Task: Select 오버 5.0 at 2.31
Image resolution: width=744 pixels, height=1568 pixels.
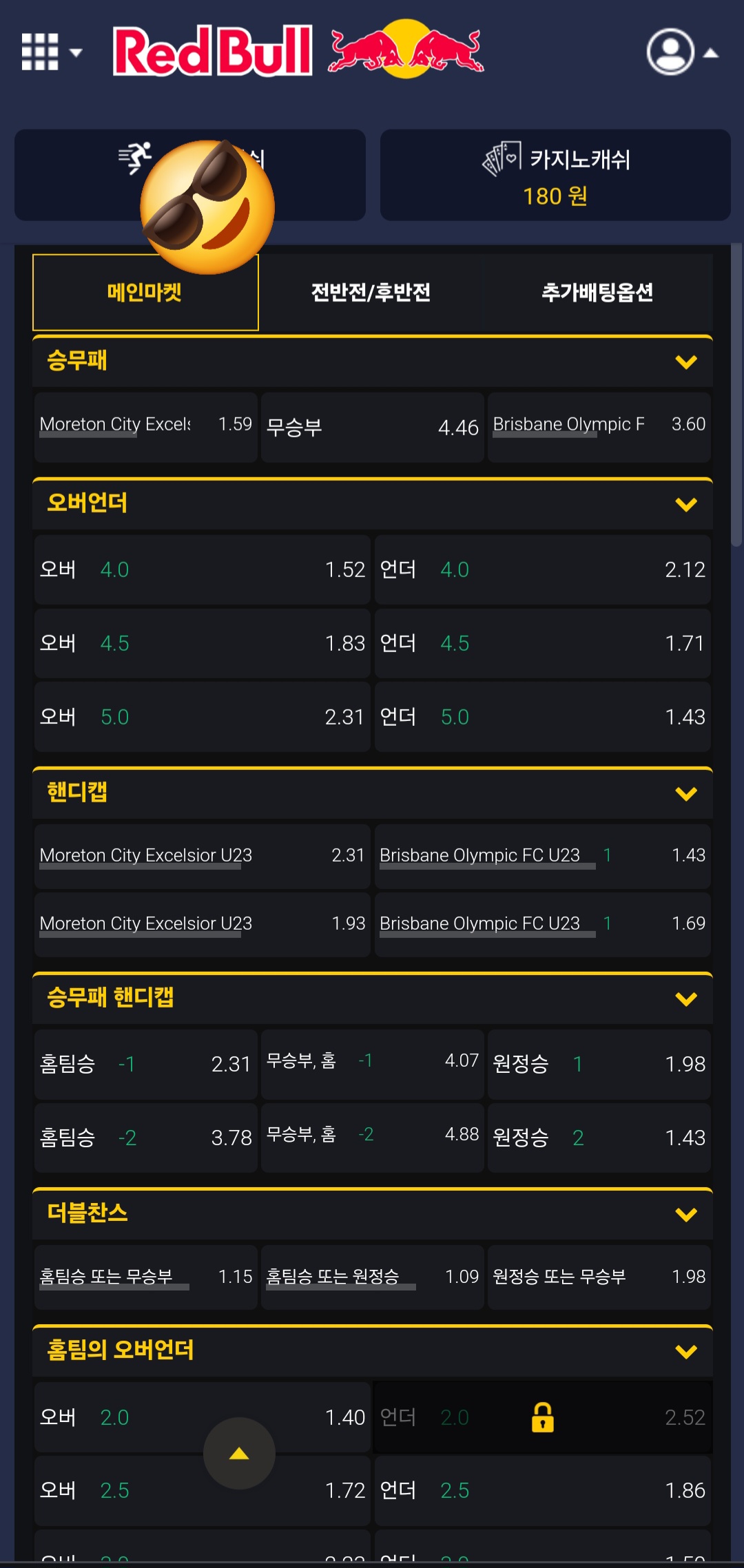Action: tap(203, 717)
